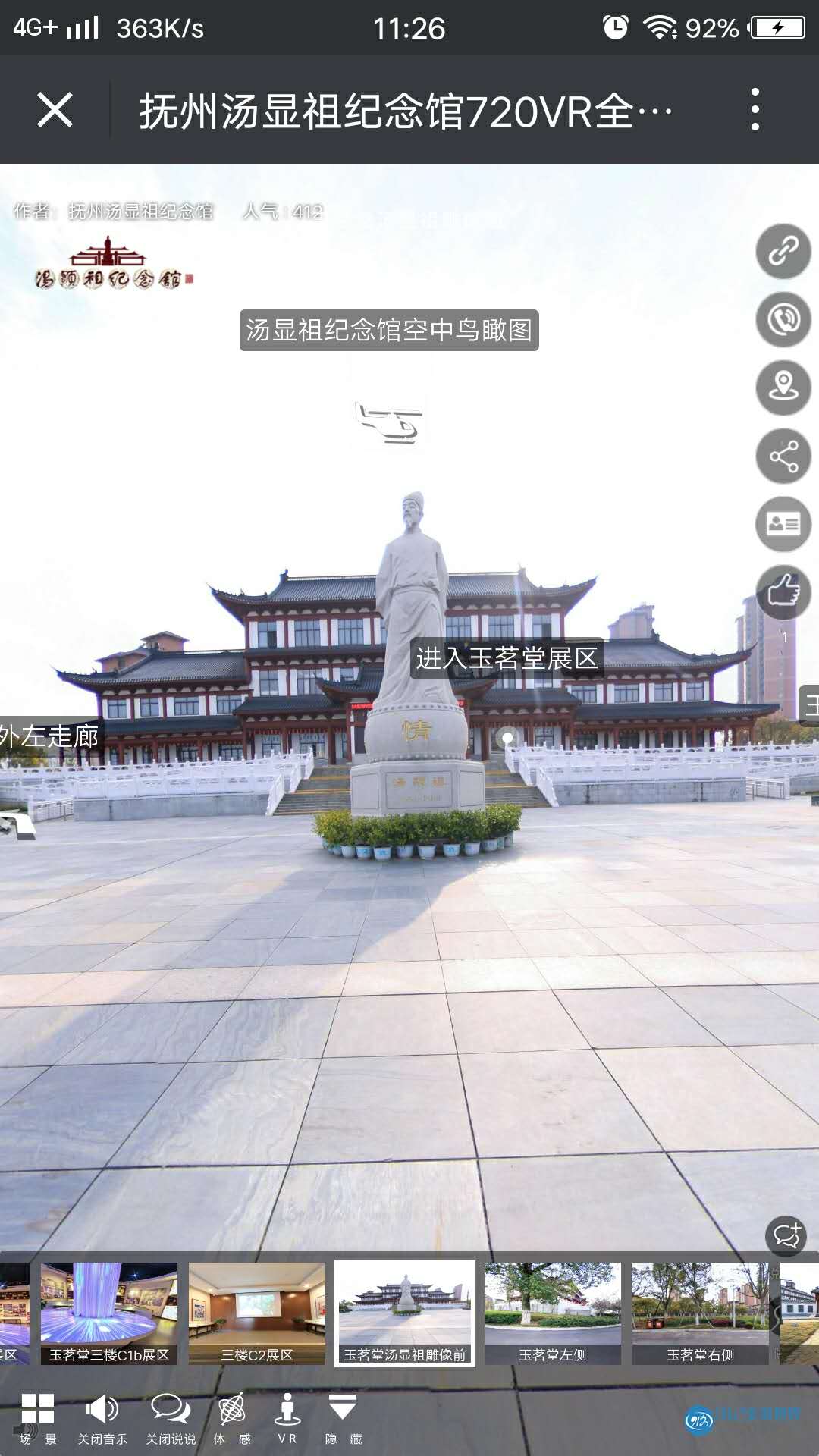Open the business card icon

[x=783, y=524]
